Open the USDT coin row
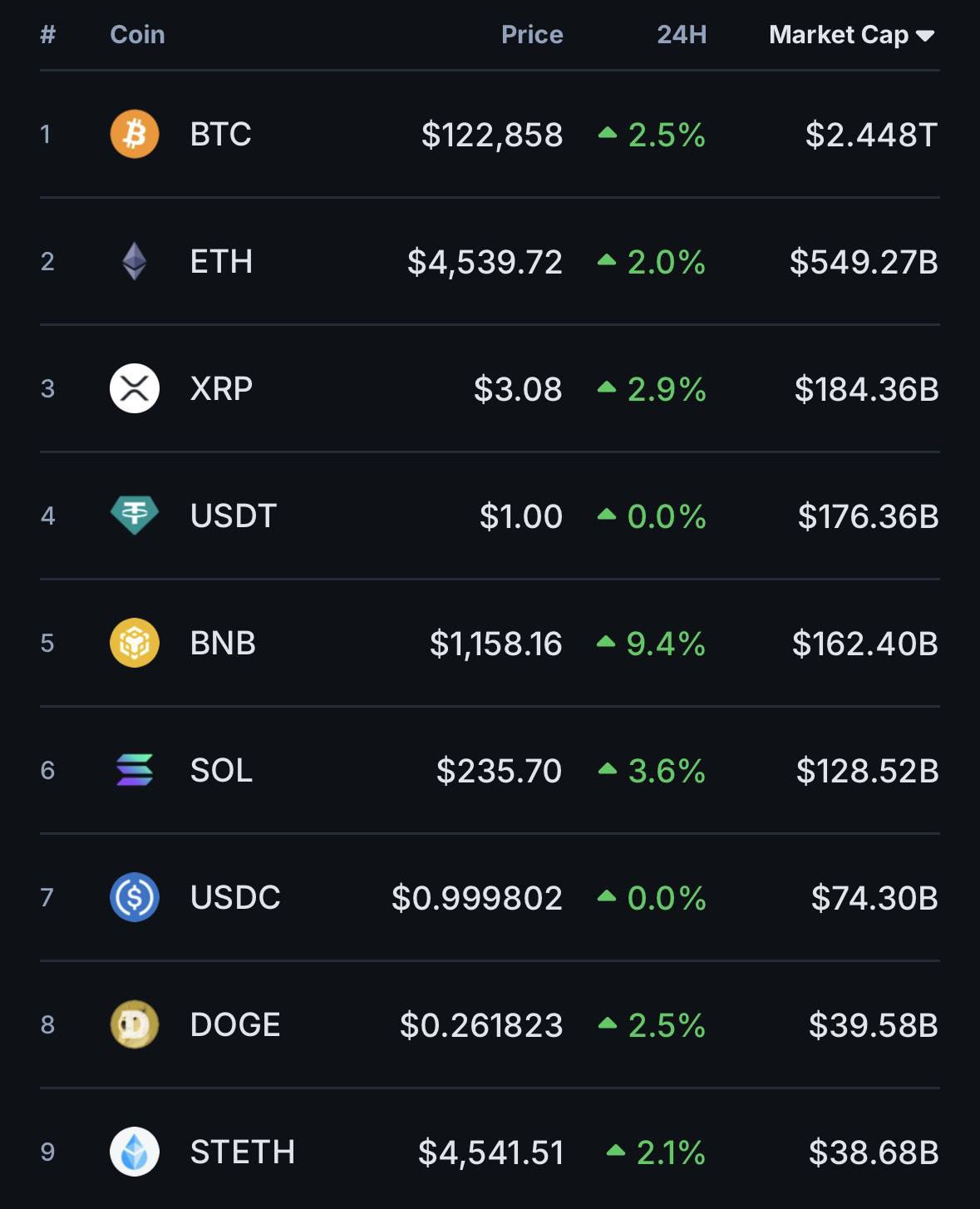 [x=233, y=516]
